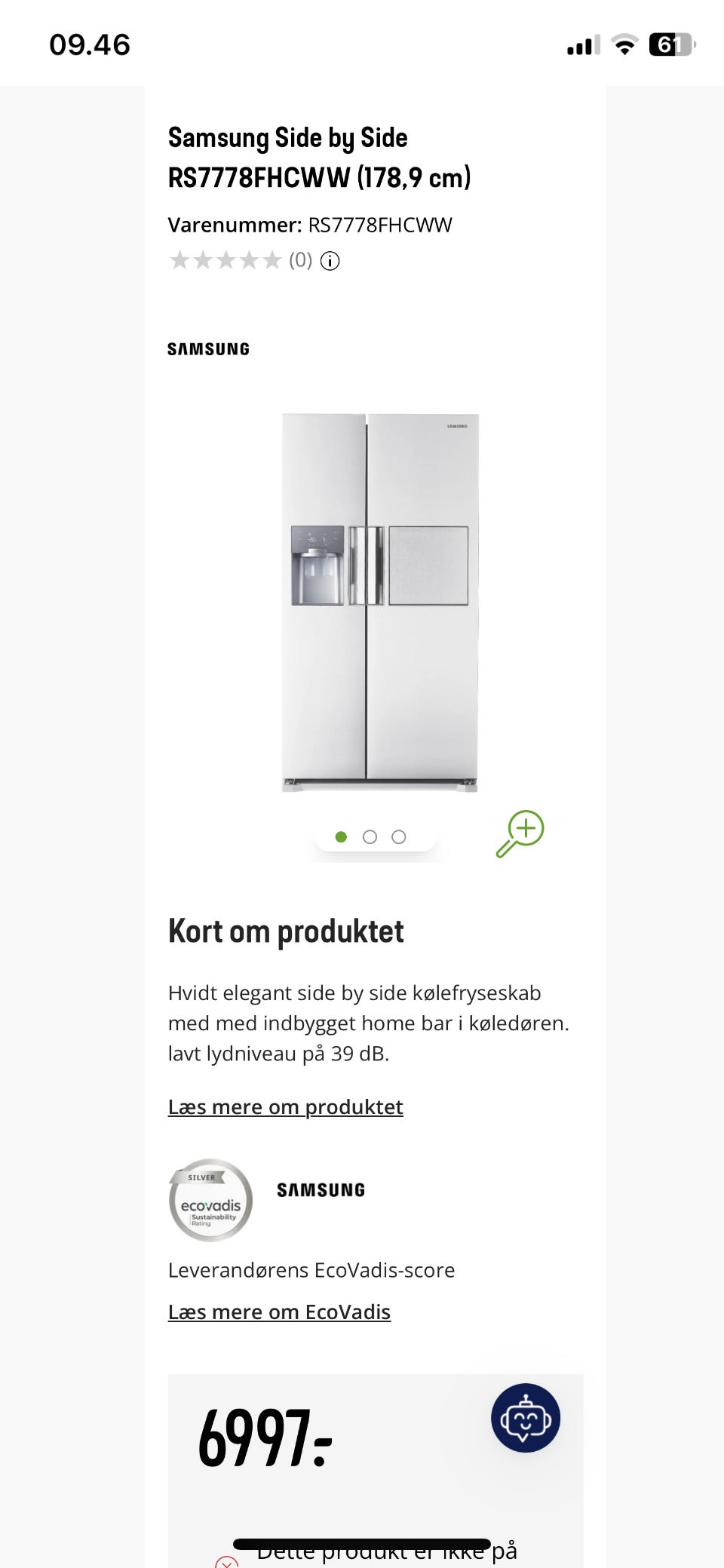The image size is (724, 1568).
Task: Tap the 09.46 clock in the status bar
Action: pyautogui.click(x=90, y=45)
